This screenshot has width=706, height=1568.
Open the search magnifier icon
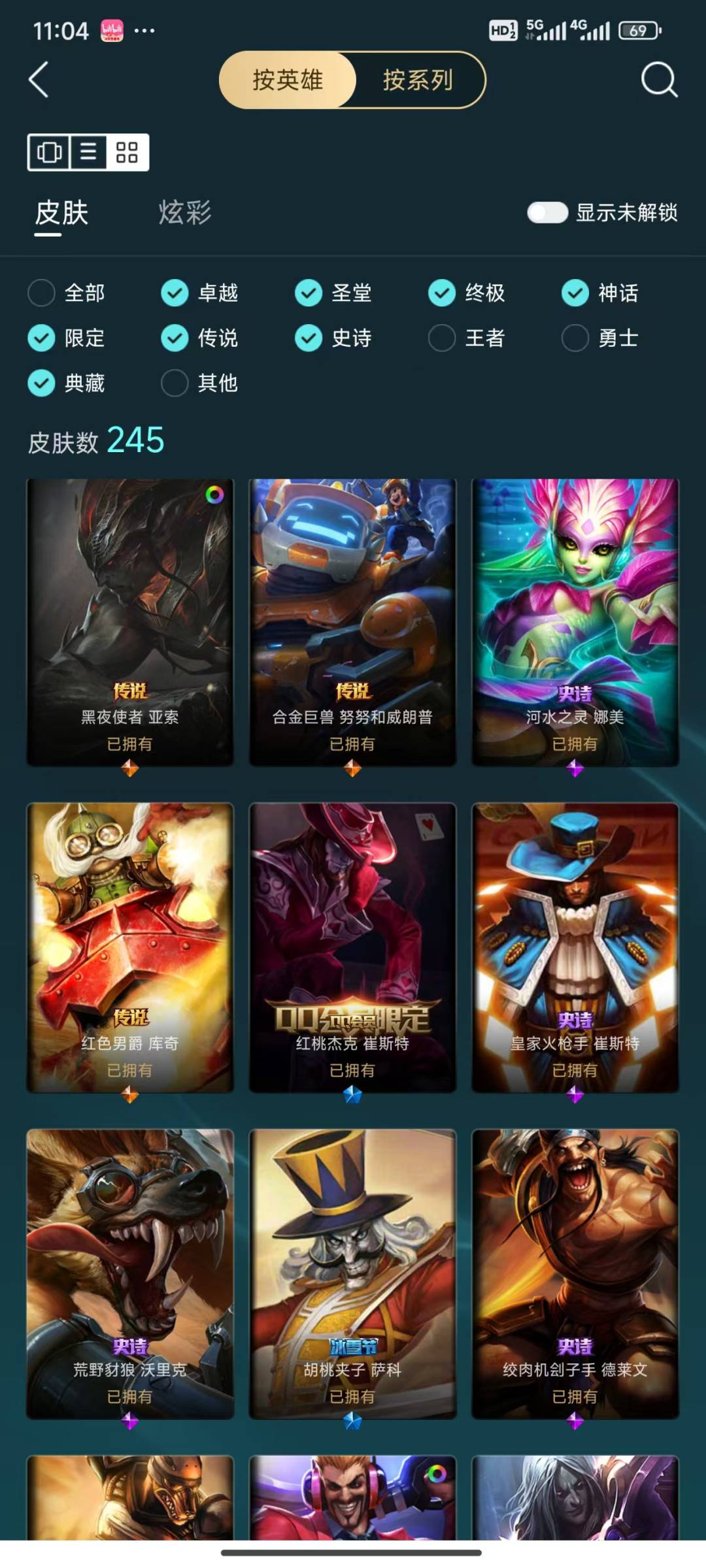pos(659,80)
